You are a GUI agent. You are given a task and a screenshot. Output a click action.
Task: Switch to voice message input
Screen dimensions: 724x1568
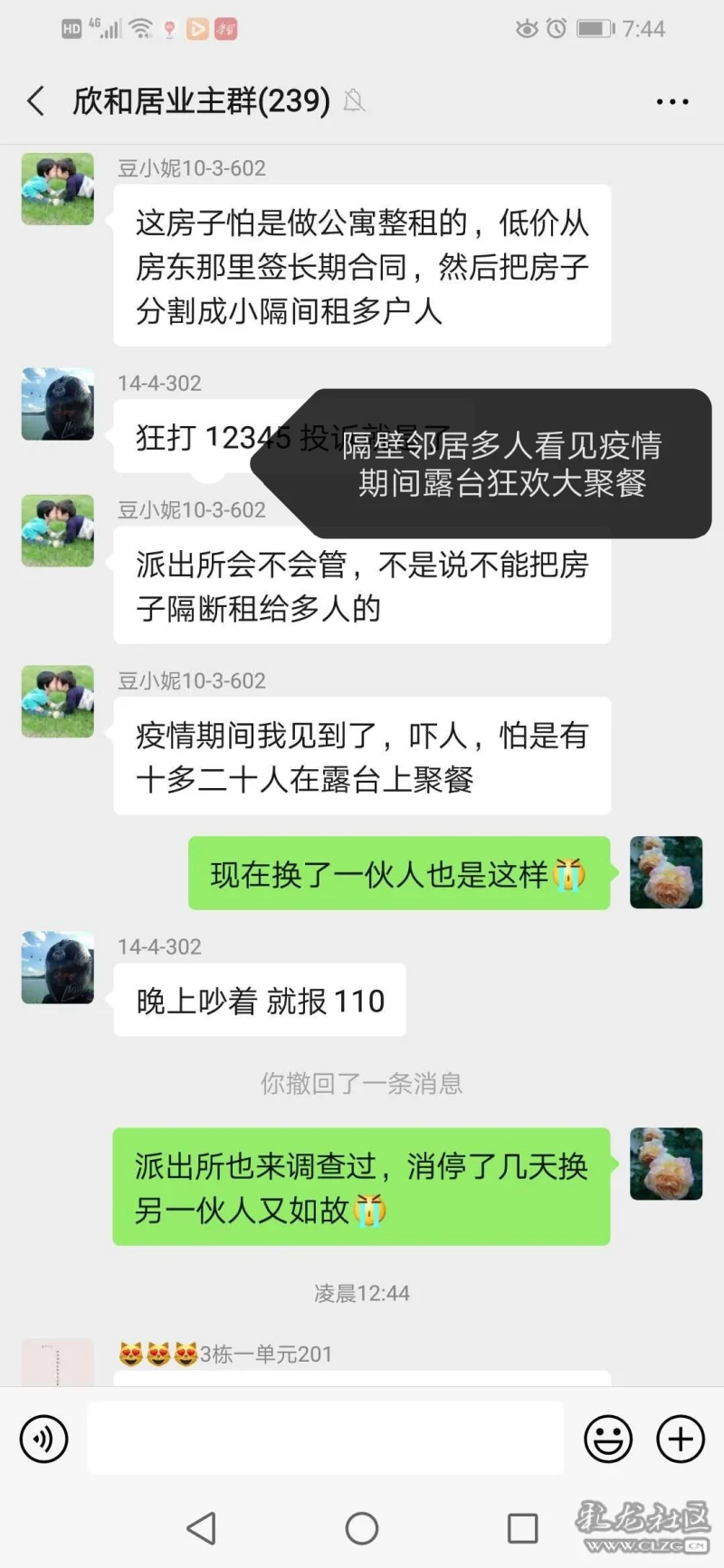tap(43, 1439)
